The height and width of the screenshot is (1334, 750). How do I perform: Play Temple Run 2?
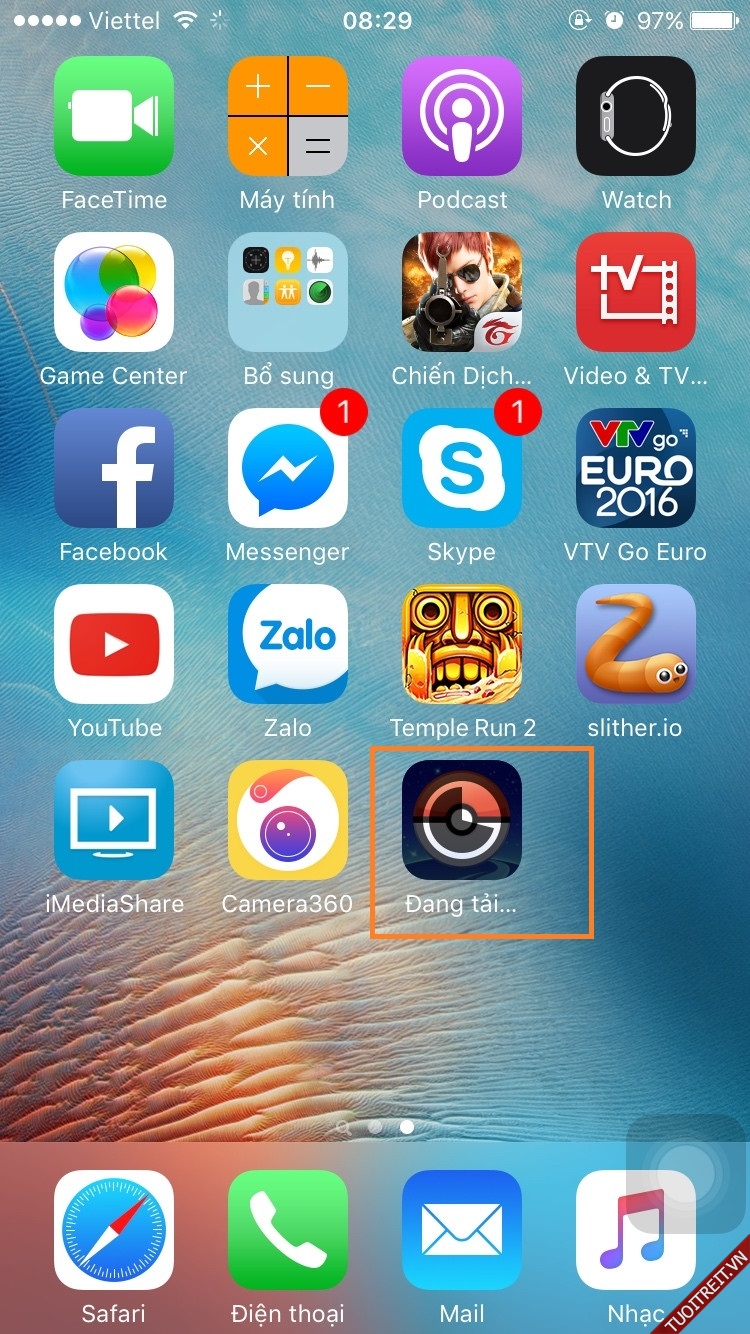(x=462, y=644)
